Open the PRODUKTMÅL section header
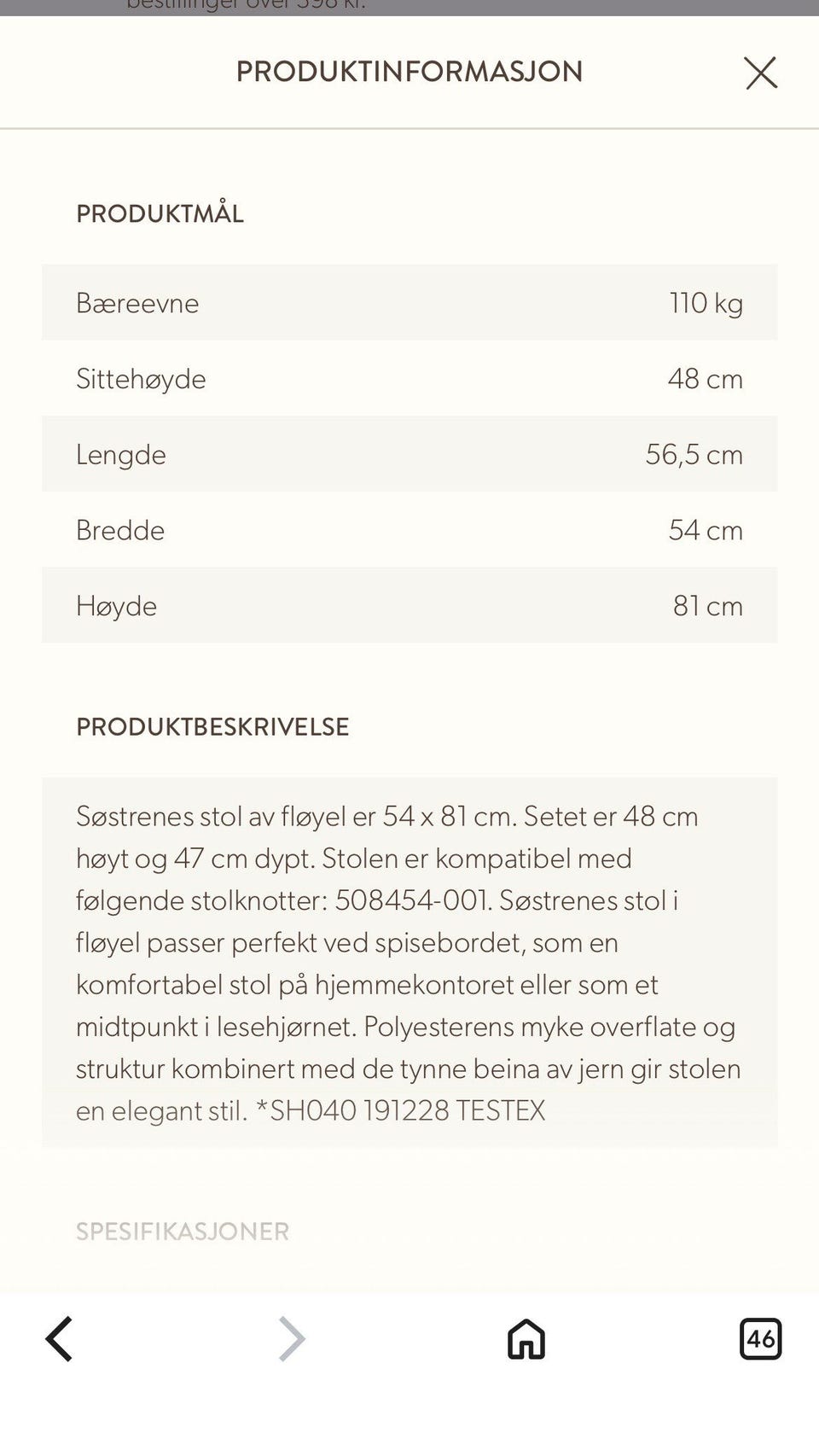The image size is (819, 1456). (160, 213)
